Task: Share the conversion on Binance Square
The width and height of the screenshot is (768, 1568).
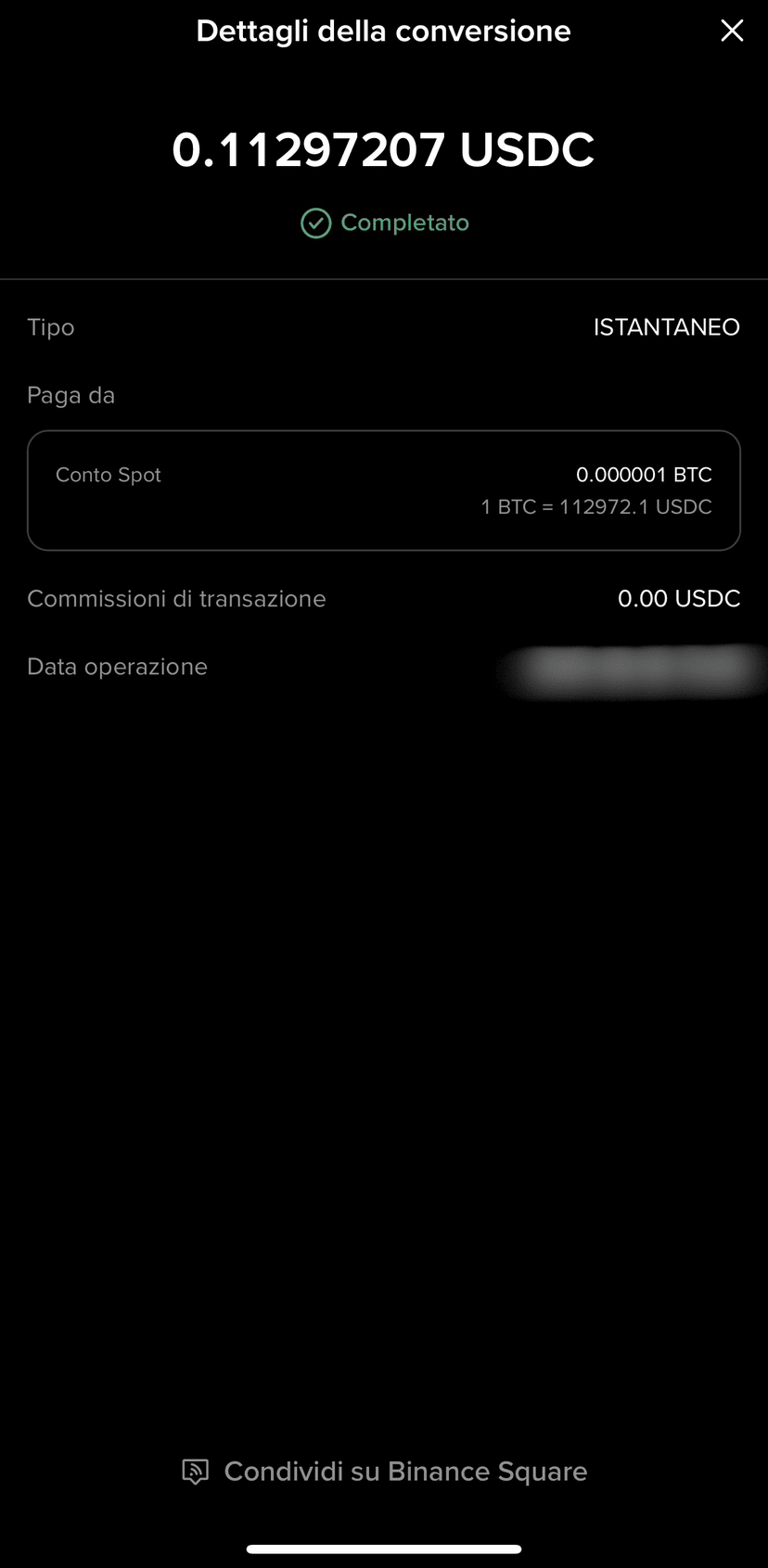Action: (384, 1472)
